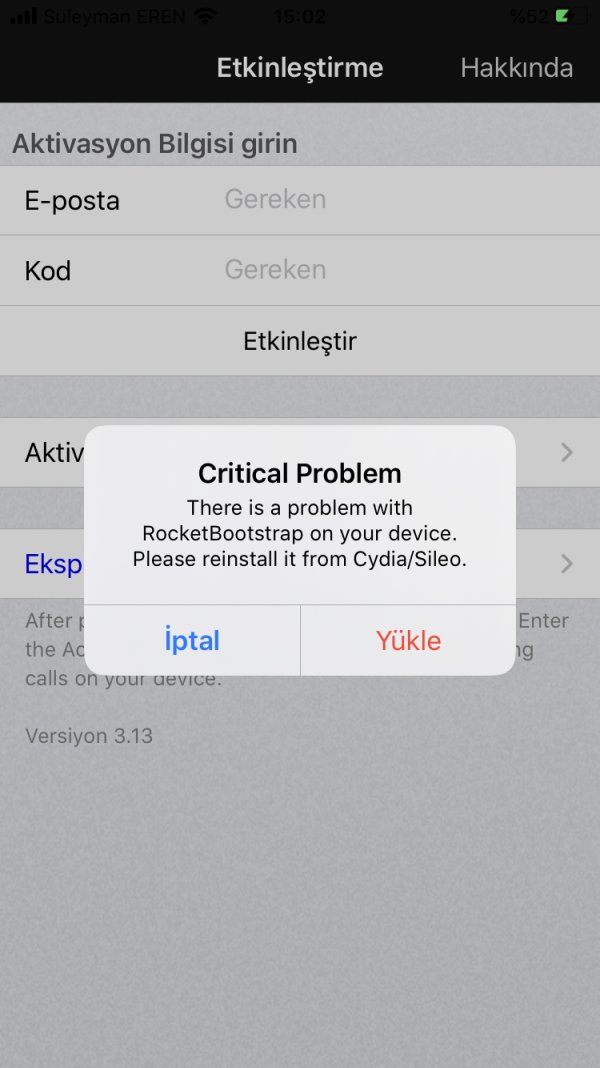Tap Yükle in the Critical Problem dialog
This screenshot has height=1068, width=600.
408,640
